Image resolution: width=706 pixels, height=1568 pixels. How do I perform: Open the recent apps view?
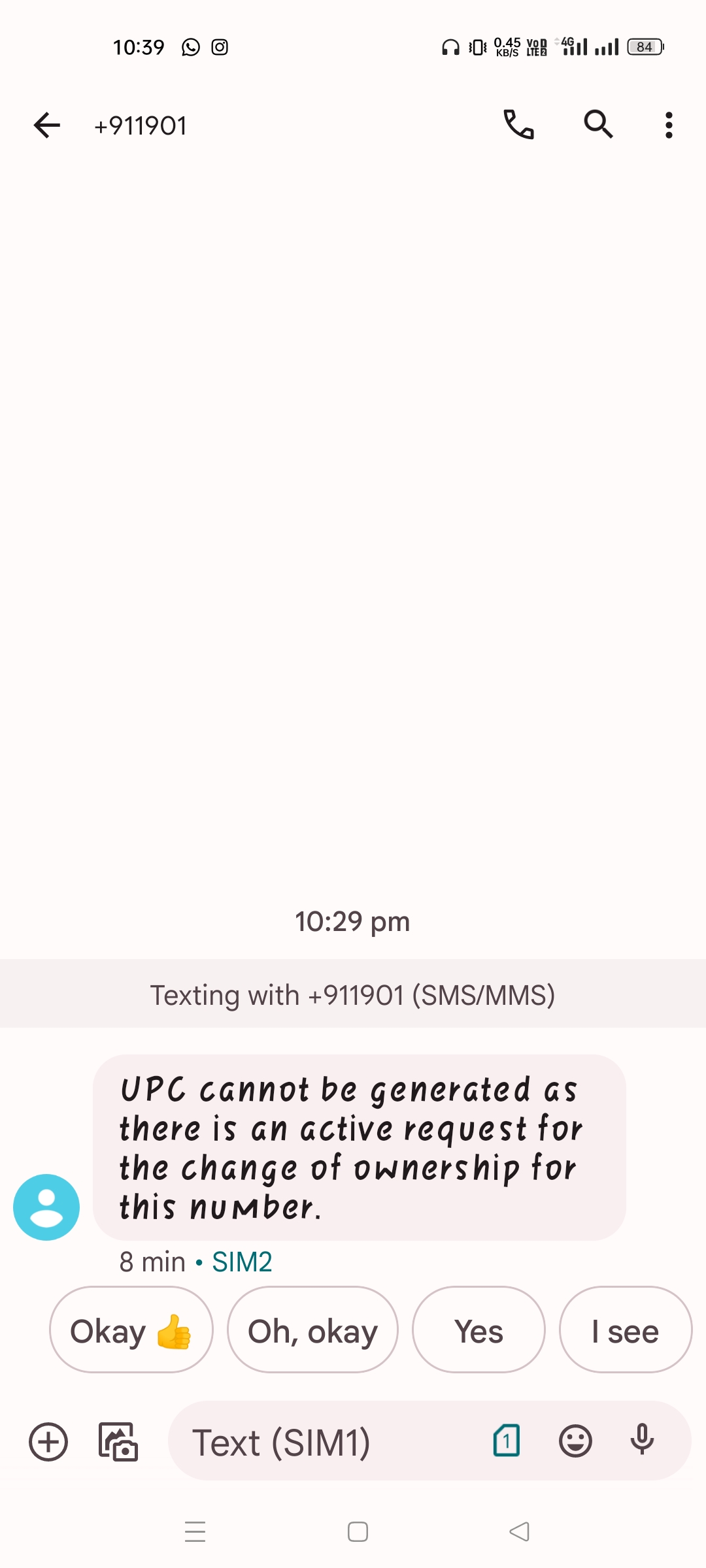(x=195, y=1531)
